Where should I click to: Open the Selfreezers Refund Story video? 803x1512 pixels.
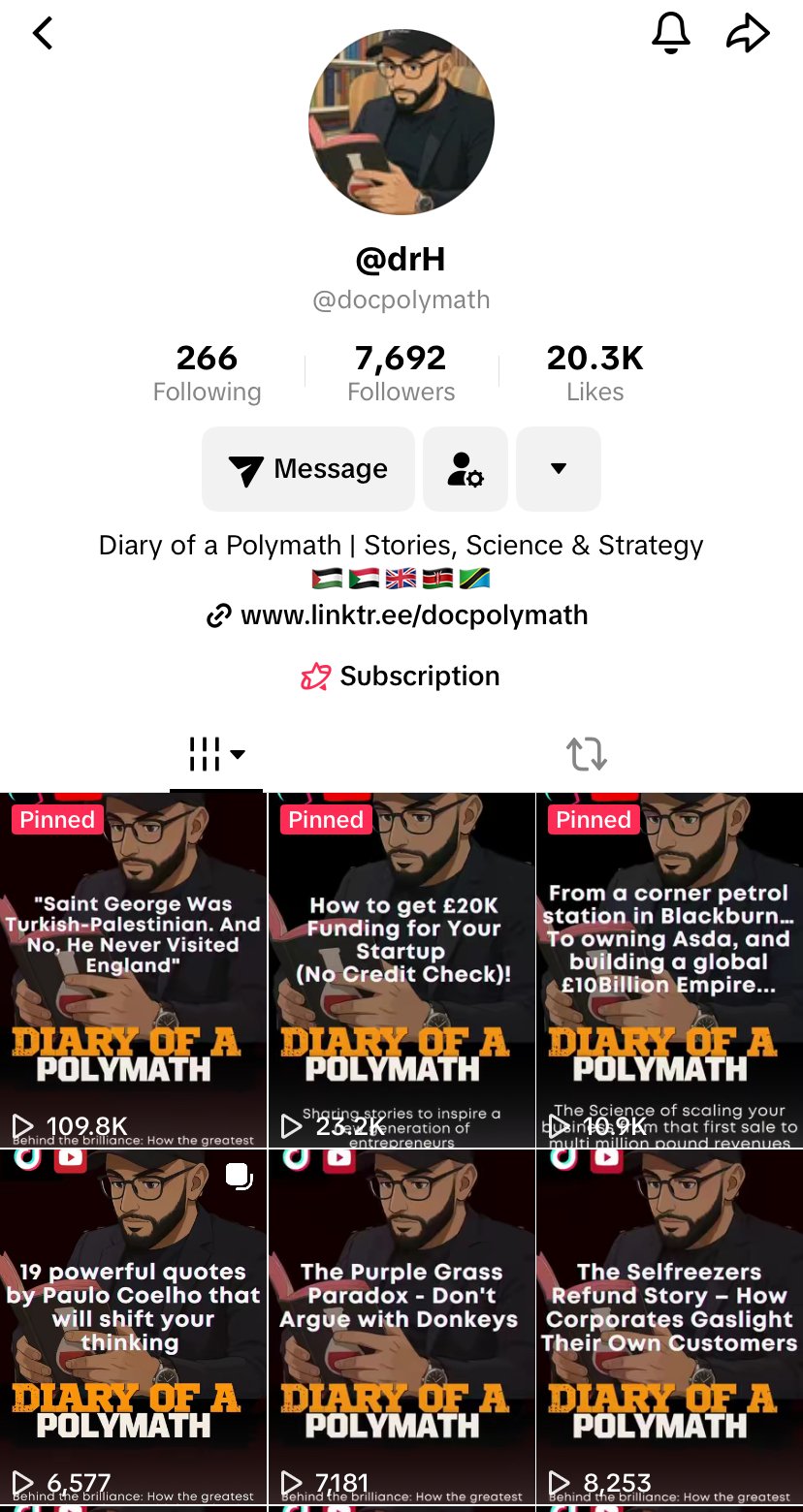669,1328
